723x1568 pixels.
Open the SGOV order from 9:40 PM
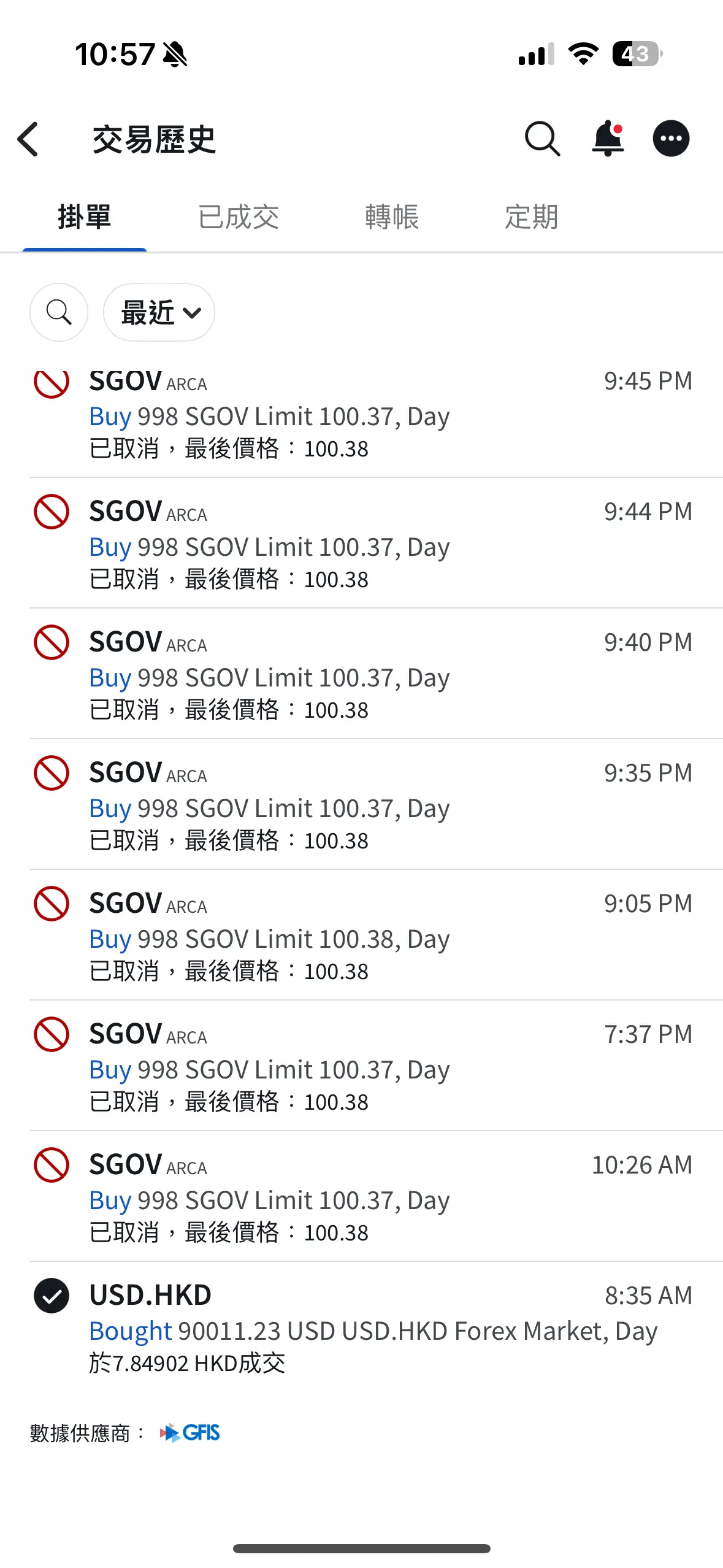[x=376, y=674]
